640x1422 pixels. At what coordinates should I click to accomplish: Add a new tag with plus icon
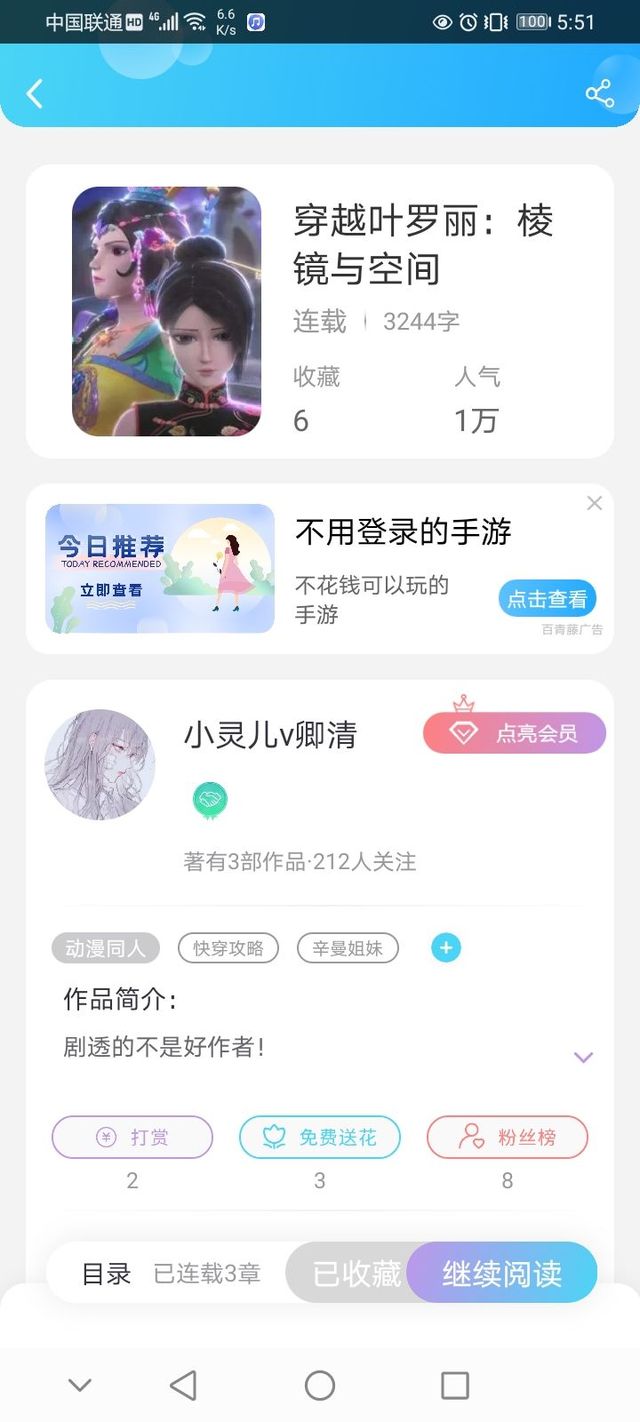(x=446, y=948)
